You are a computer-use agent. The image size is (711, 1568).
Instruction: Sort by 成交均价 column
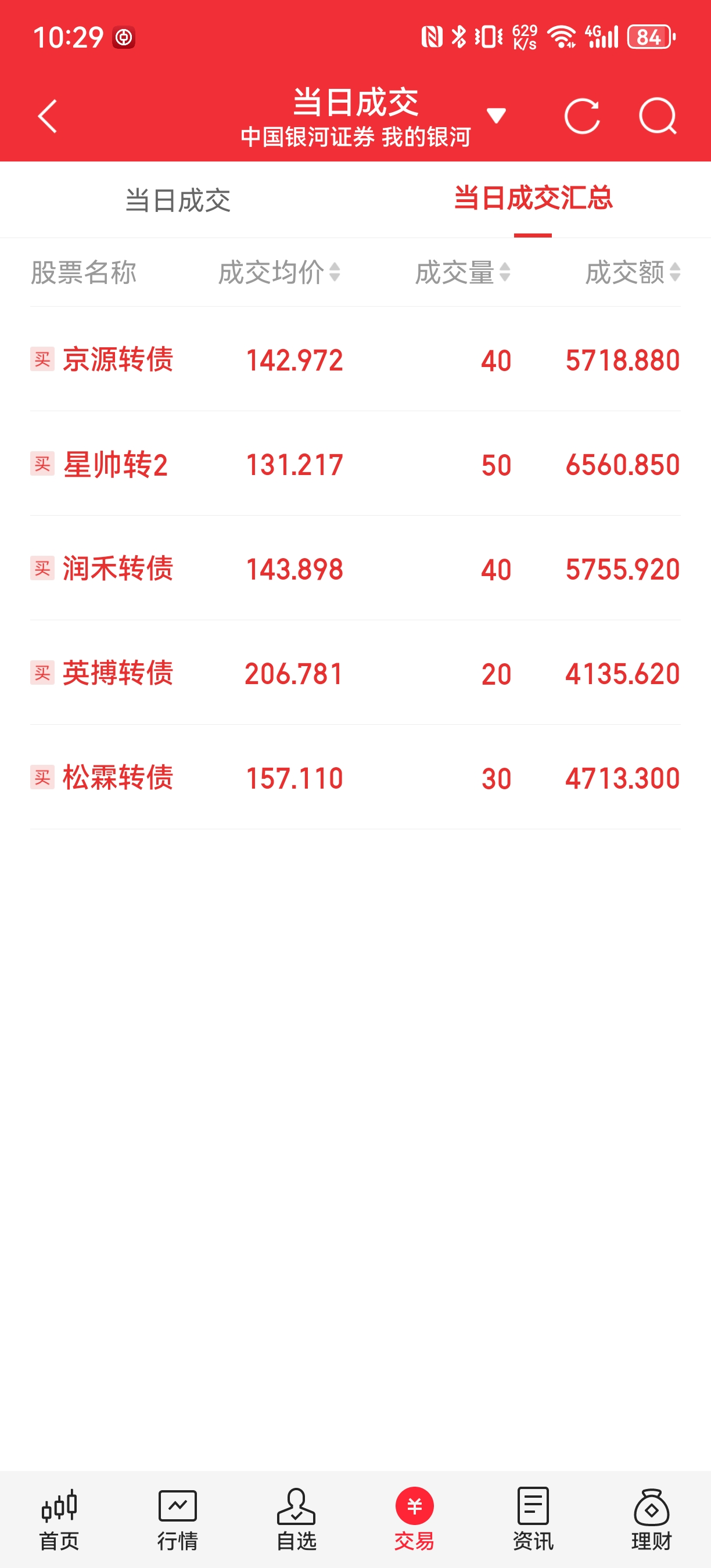tap(279, 272)
